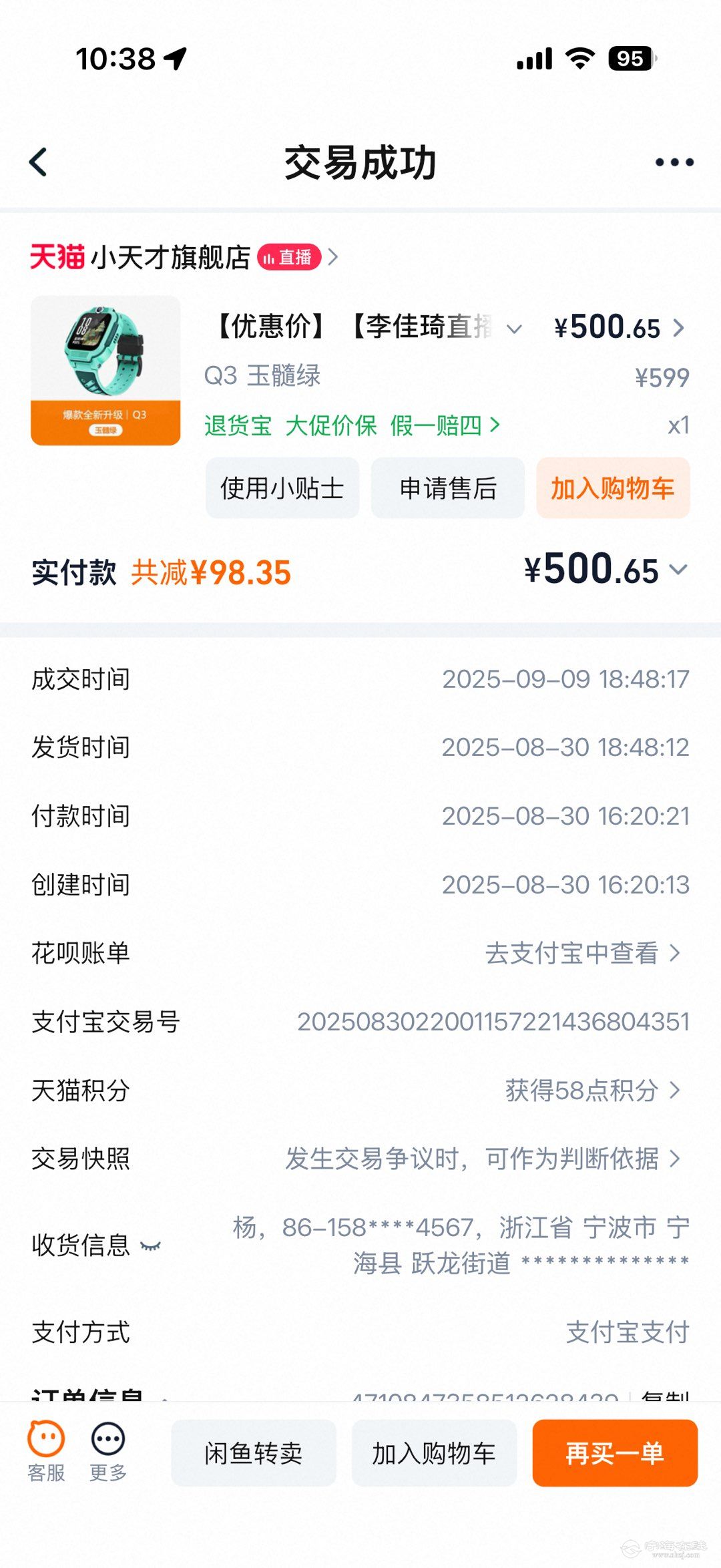Open the three-dot overflow menu
The height and width of the screenshot is (1568, 721).
click(674, 162)
